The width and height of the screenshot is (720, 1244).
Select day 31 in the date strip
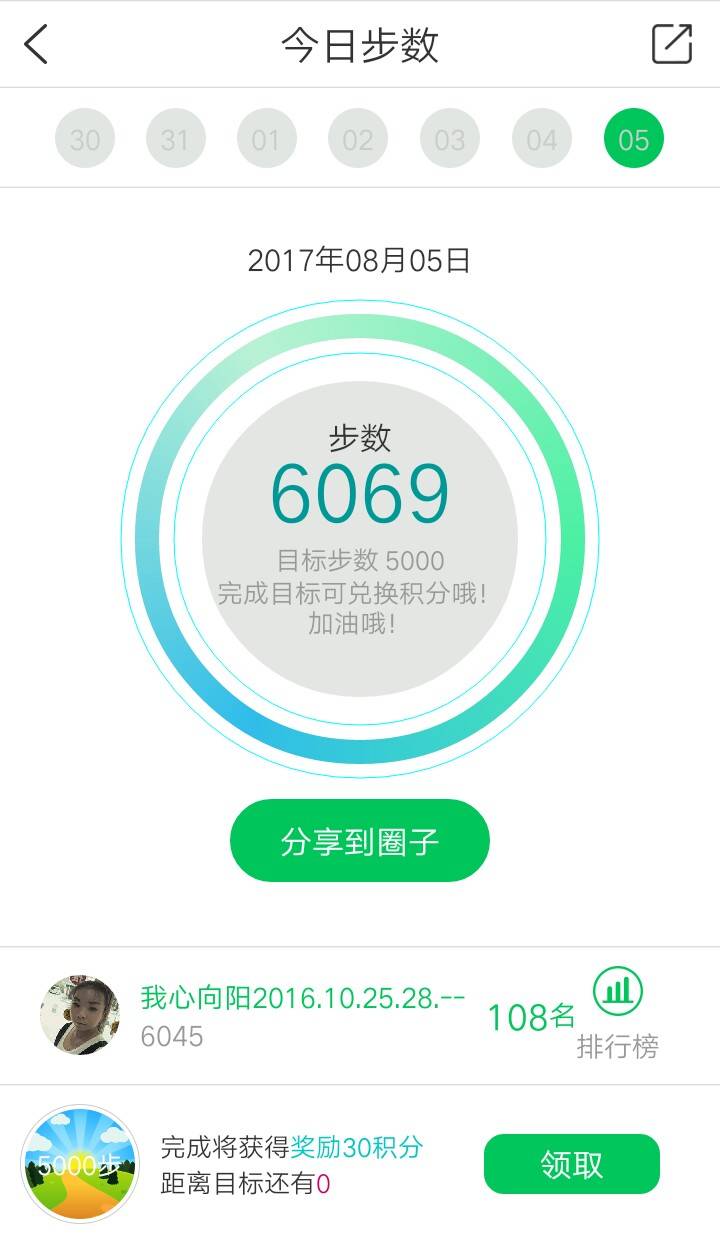pos(175,139)
